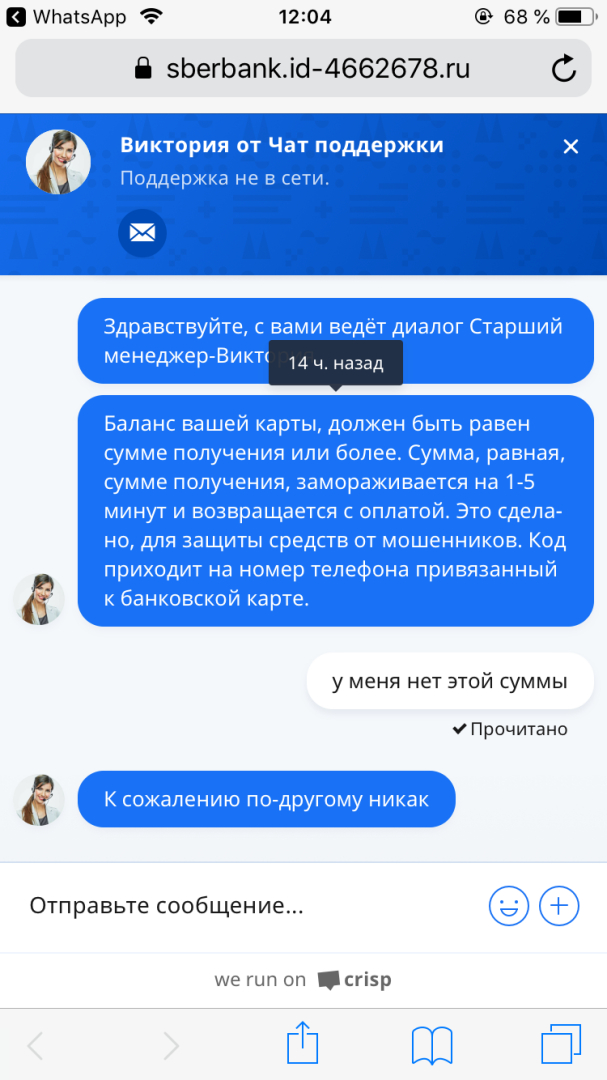
Task: Show open Safari tabs
Action: pyautogui.click(x=562, y=1044)
